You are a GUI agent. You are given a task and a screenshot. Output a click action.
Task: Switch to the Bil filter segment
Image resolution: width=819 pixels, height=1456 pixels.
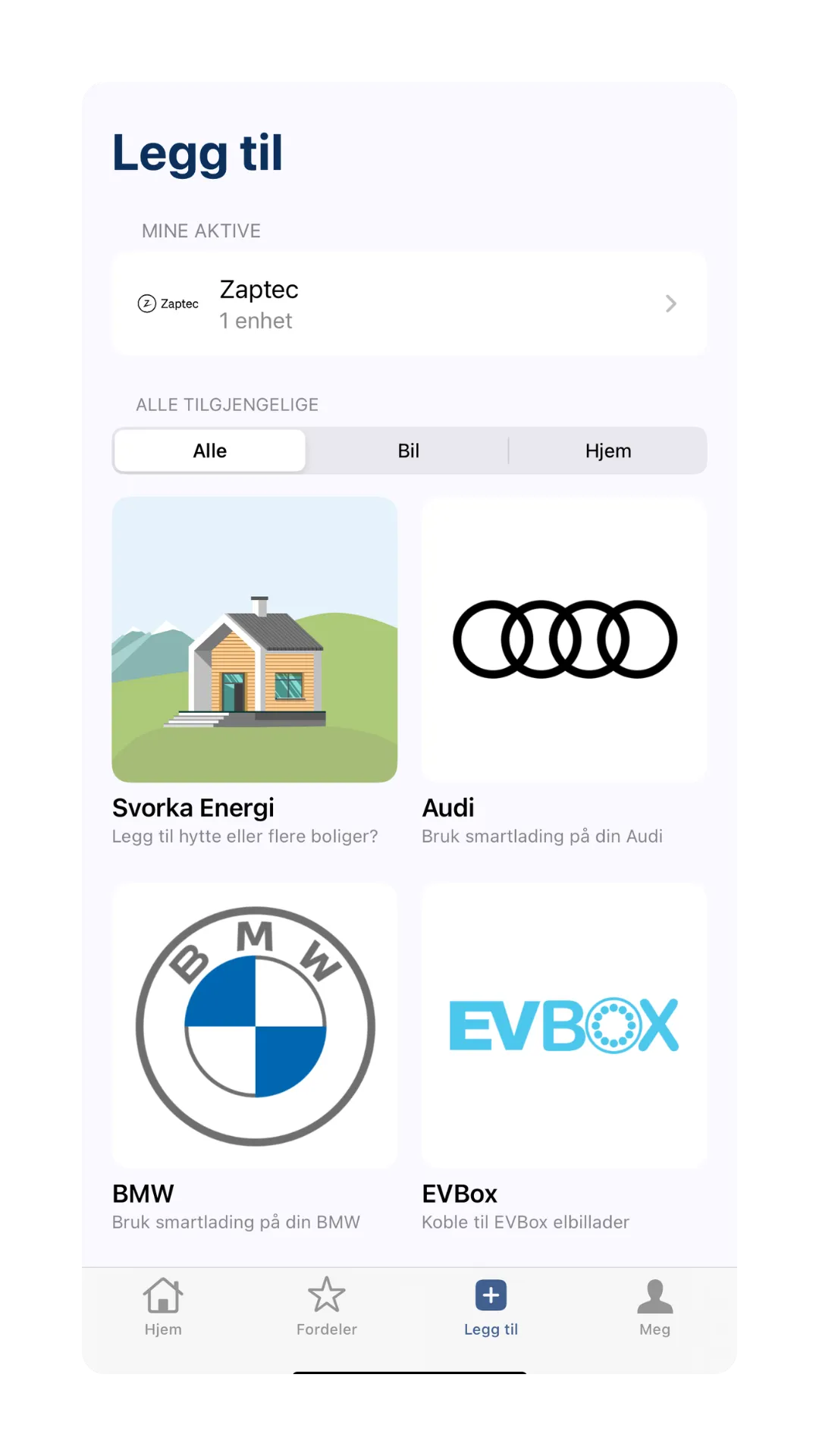coord(408,451)
